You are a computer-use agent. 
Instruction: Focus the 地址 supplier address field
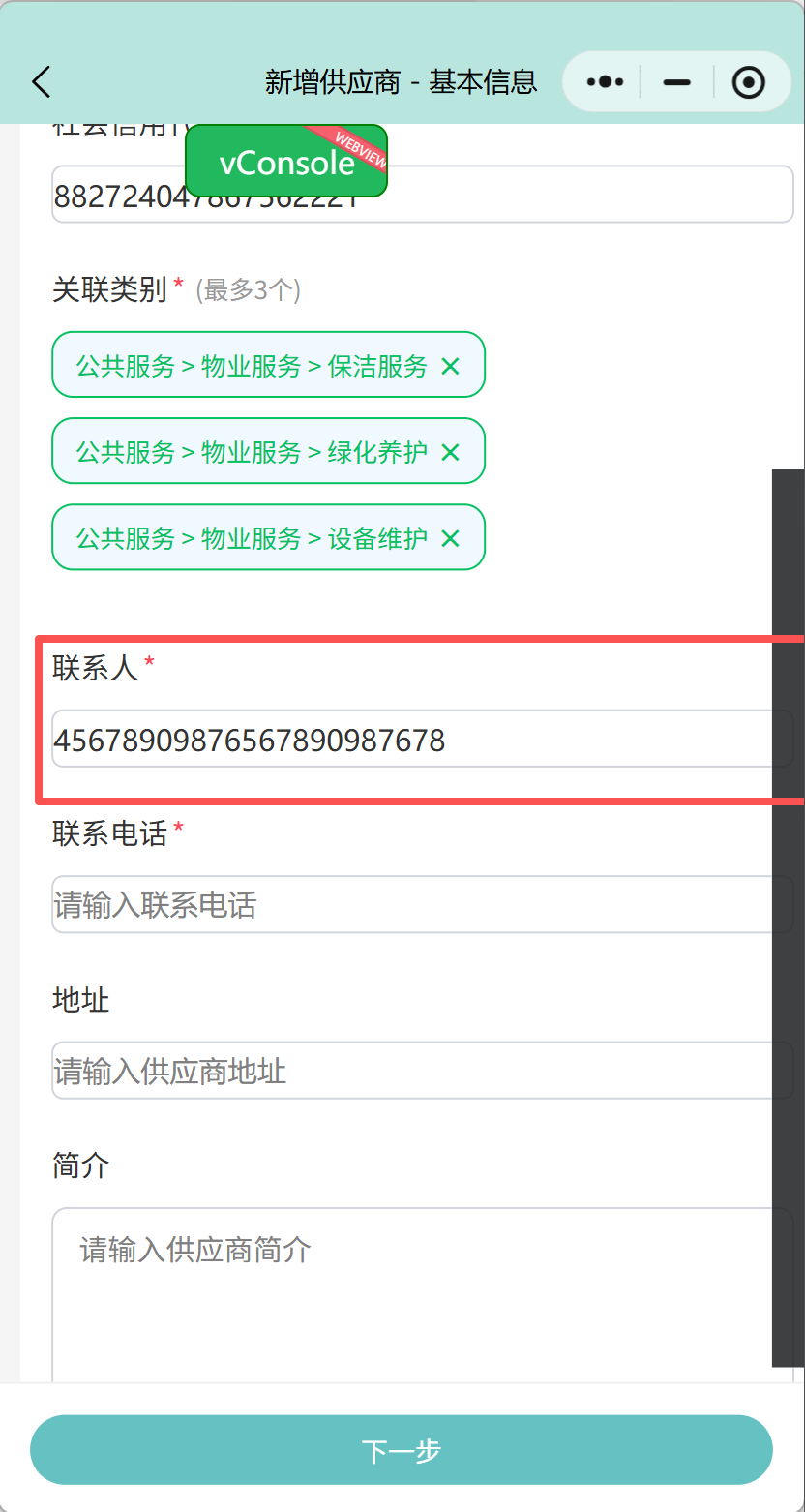tap(421, 1071)
